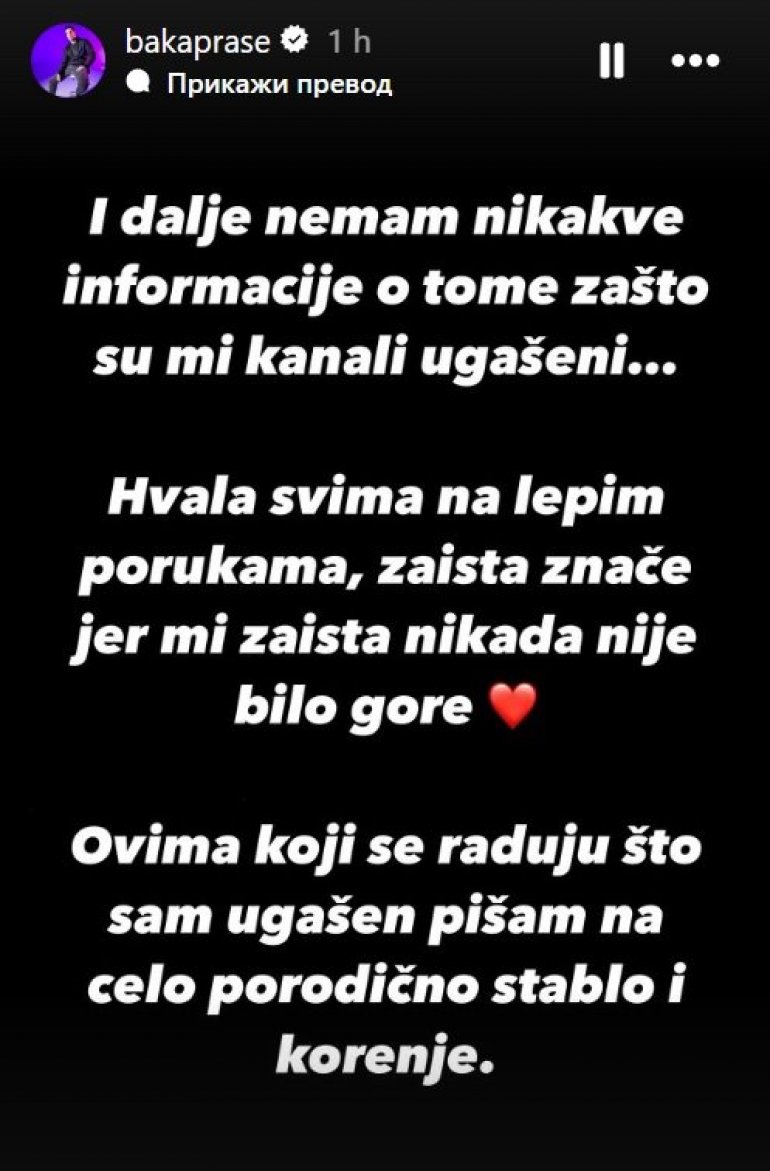Open the bakaprase username link
The height and width of the screenshot is (1171, 770).
point(200,43)
